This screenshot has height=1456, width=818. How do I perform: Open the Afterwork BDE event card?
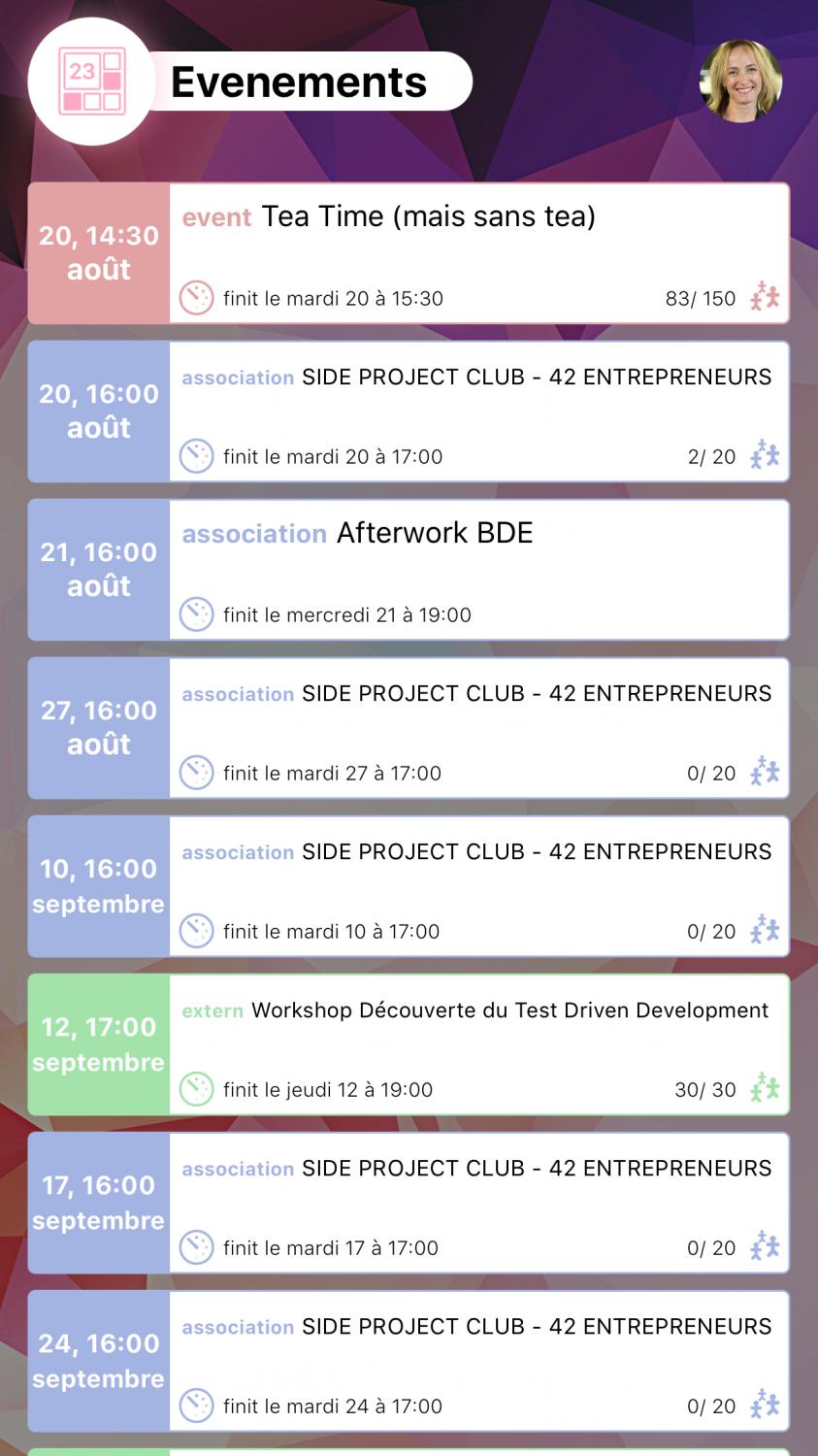pos(409,570)
